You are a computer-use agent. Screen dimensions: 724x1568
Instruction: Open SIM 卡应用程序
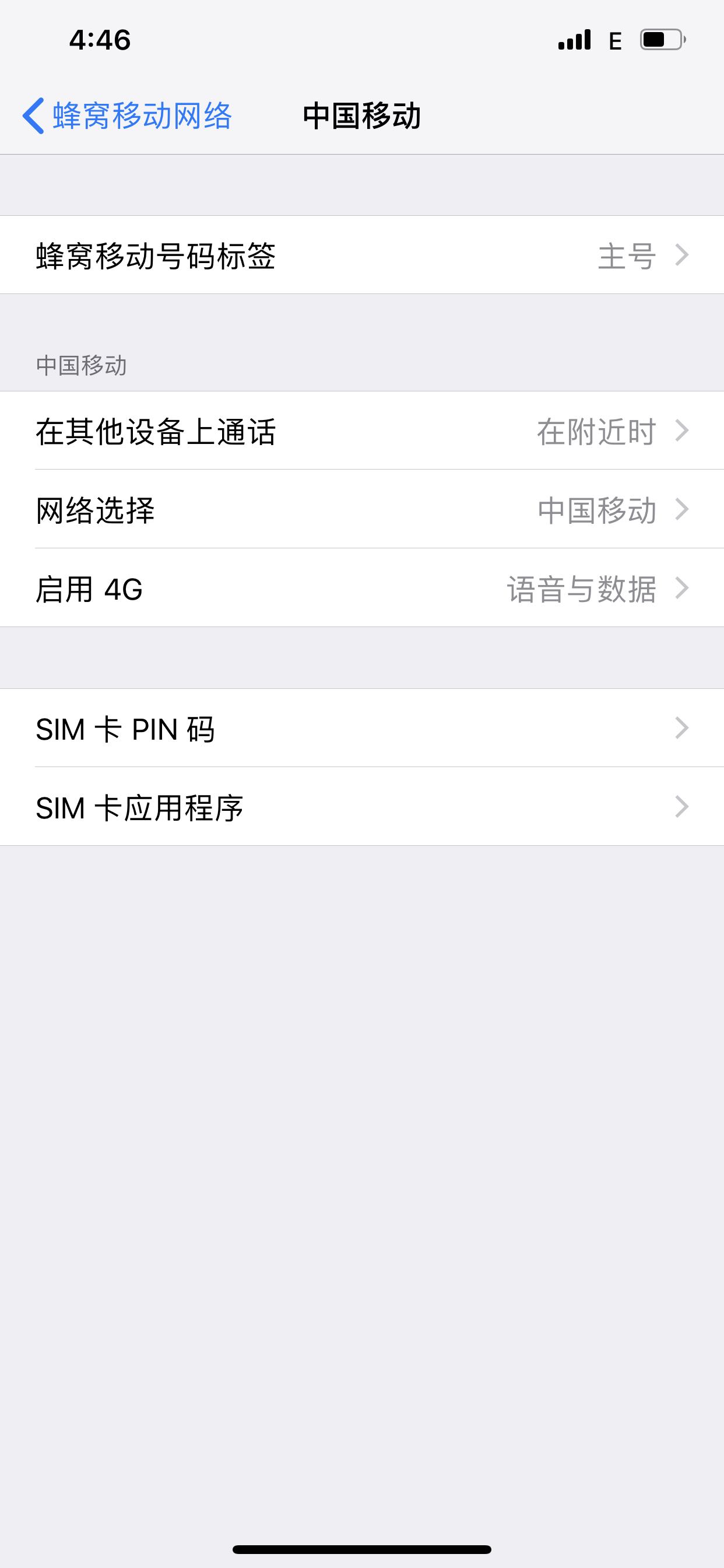[x=361, y=807]
